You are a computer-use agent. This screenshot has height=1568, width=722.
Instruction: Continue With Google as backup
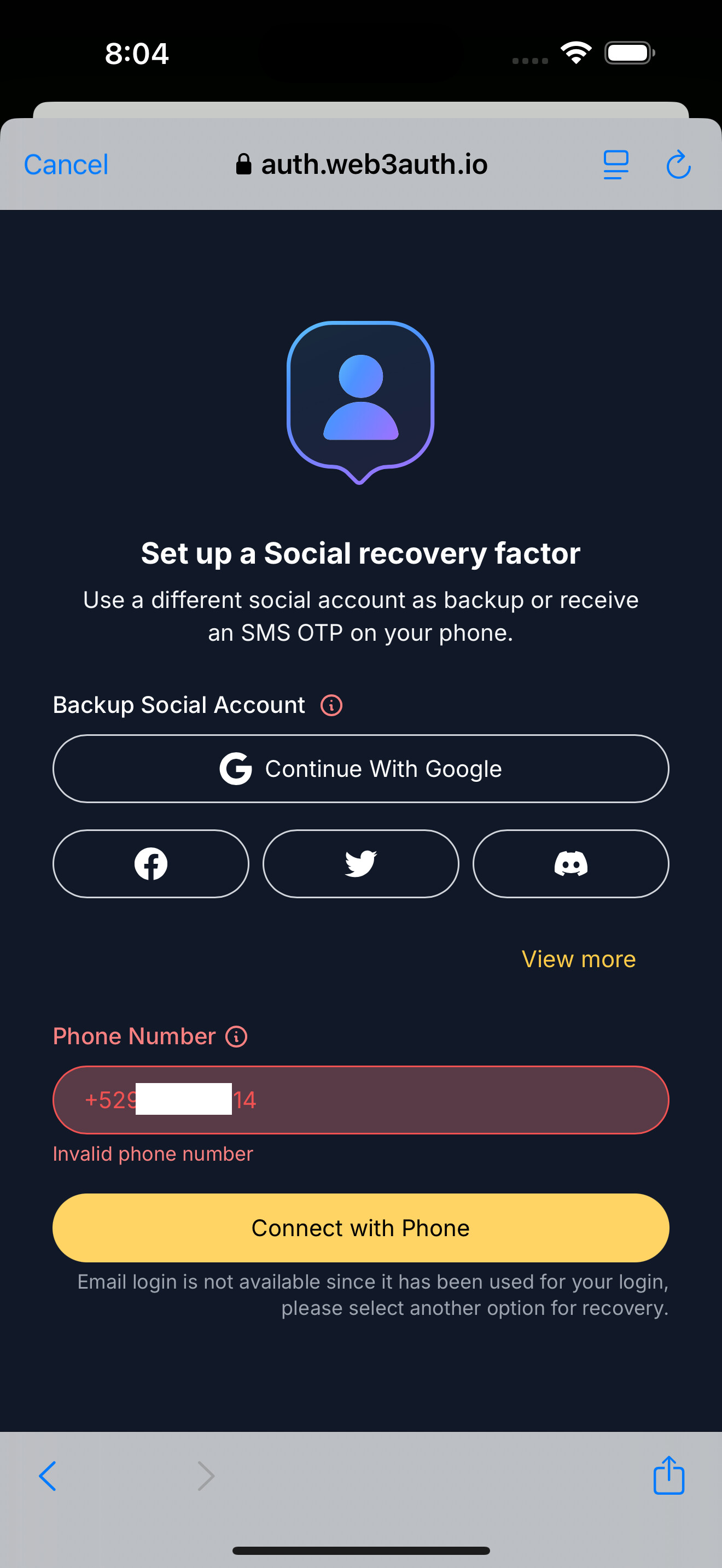(x=360, y=769)
